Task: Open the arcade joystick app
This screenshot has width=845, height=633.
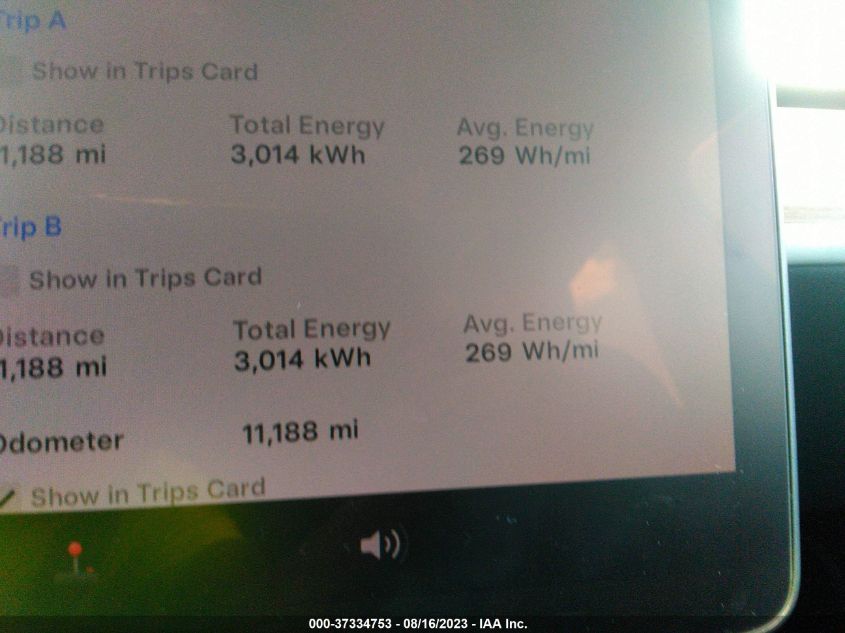Action: click(75, 562)
